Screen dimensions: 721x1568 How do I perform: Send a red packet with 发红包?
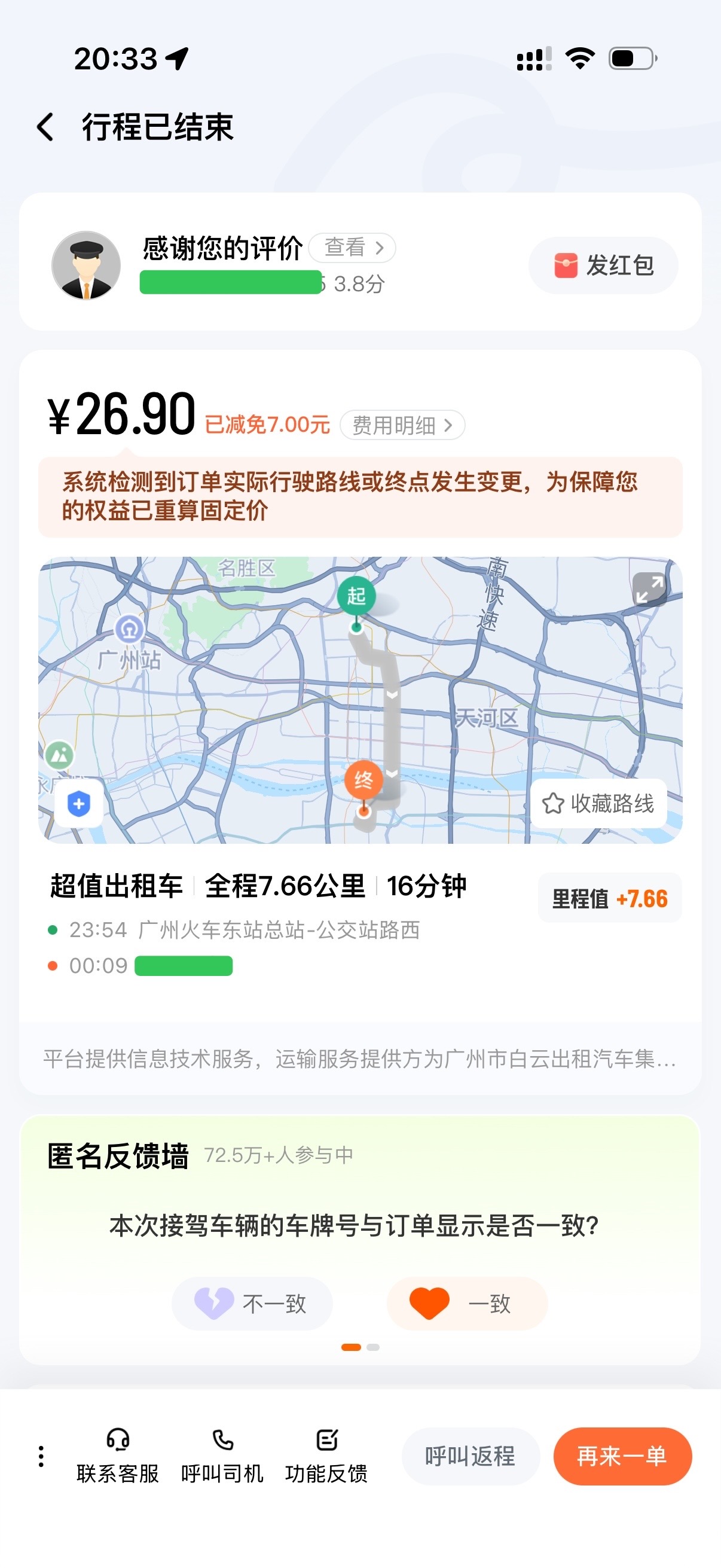[x=603, y=266]
